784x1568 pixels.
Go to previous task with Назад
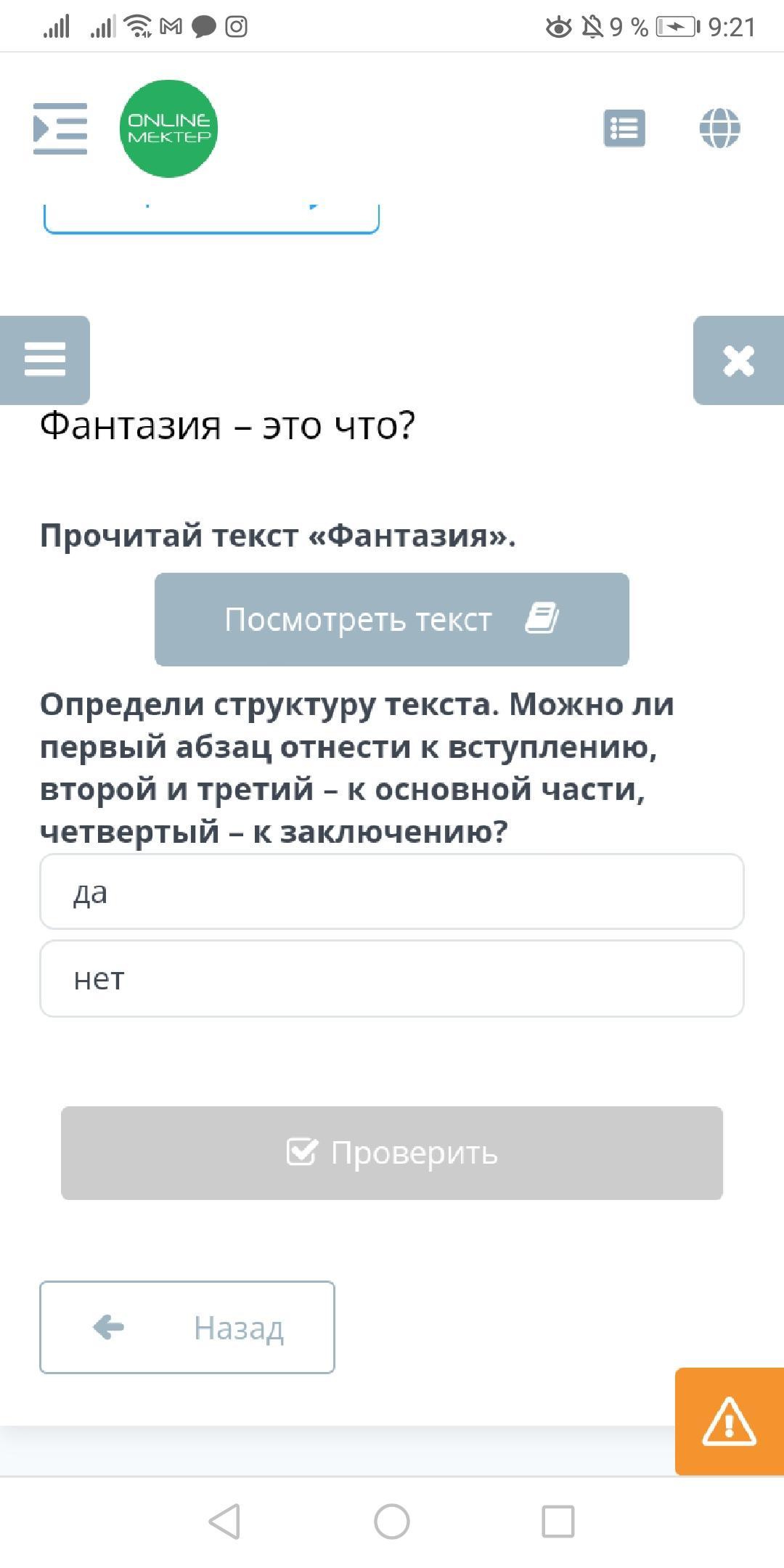(187, 1327)
